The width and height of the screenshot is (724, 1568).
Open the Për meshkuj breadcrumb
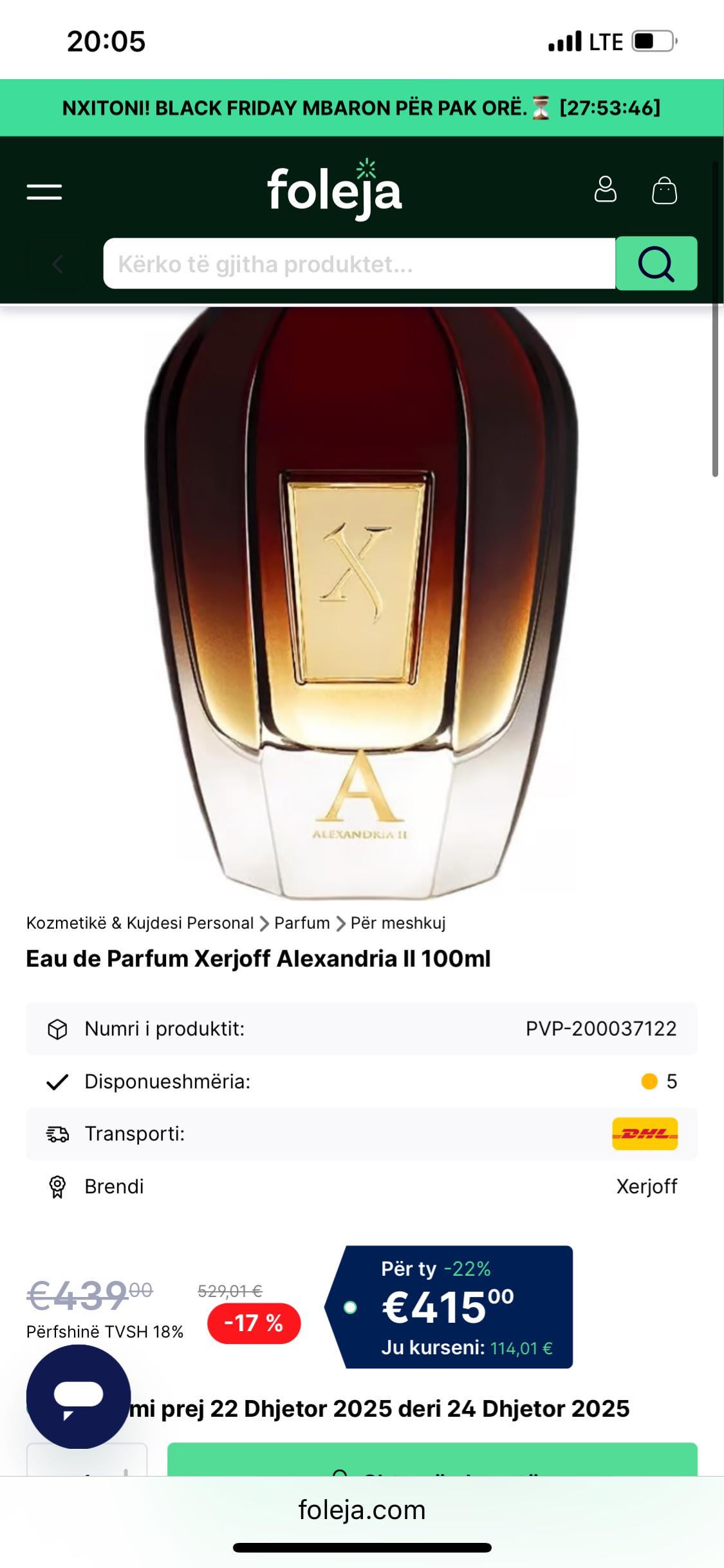tap(398, 923)
